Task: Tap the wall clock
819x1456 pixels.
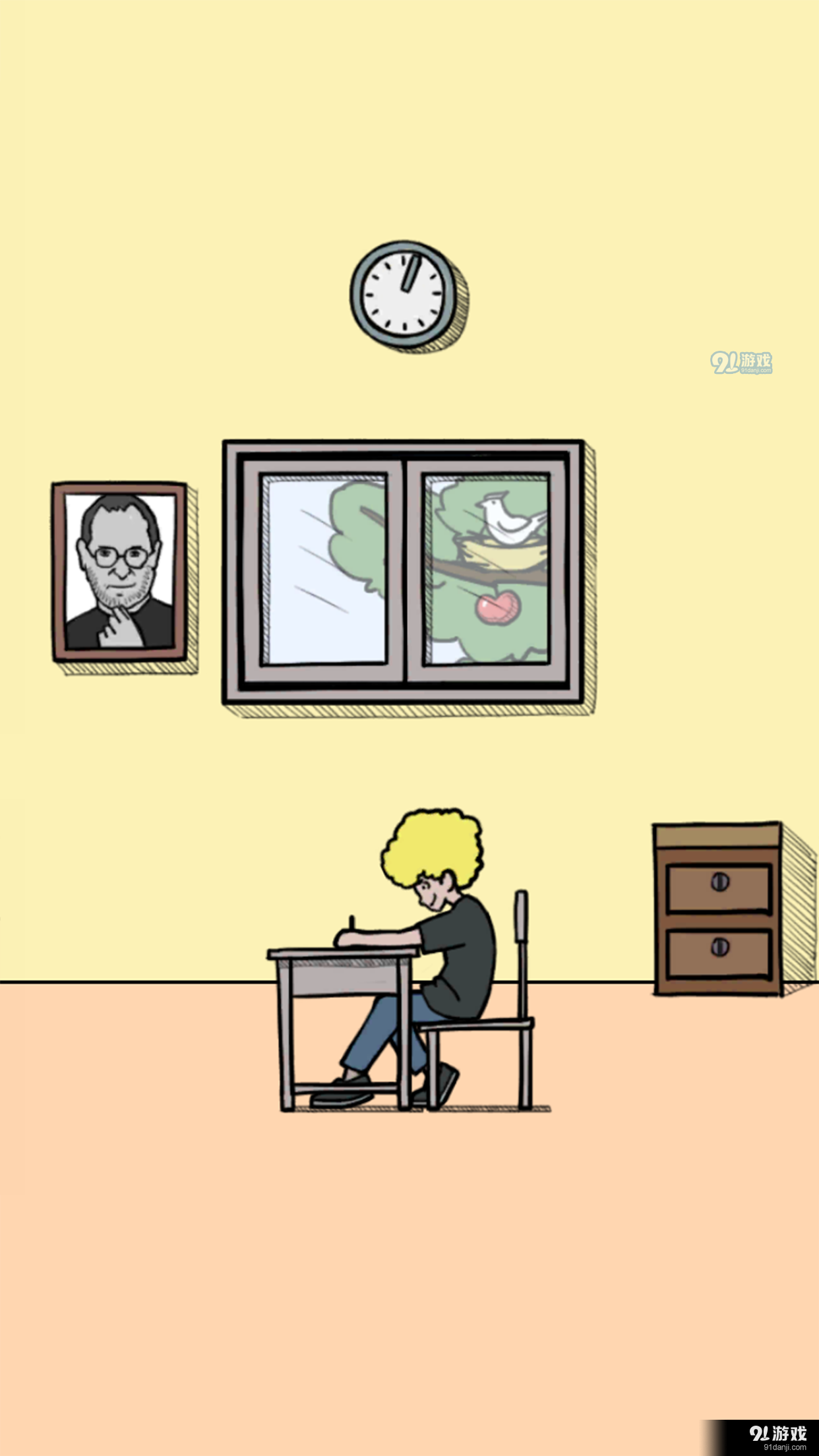Action: click(403, 294)
